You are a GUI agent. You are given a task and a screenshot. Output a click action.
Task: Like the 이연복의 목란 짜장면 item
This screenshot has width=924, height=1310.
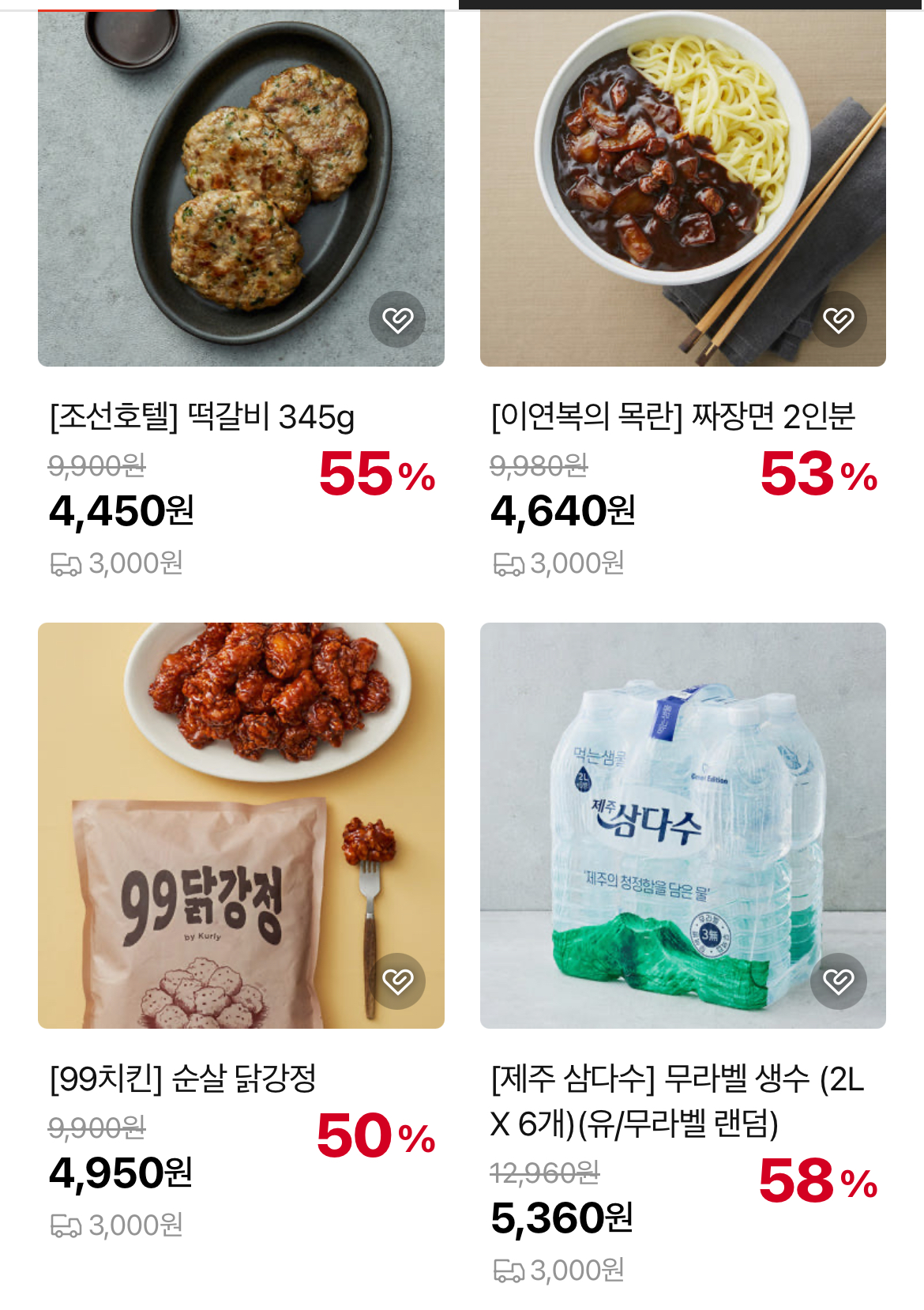[838, 319]
